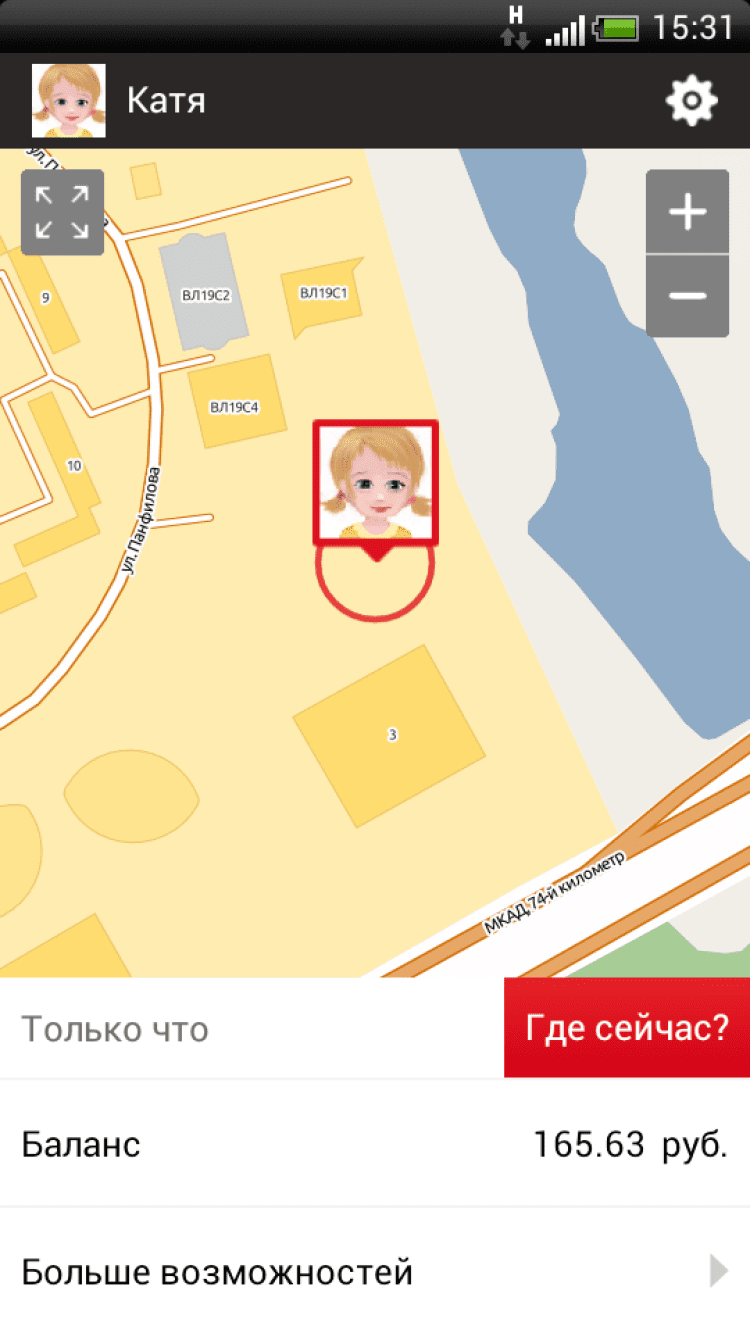Tap Катя's location marker on the map
Image resolution: width=750 pixels, height=1333 pixels.
click(x=375, y=484)
